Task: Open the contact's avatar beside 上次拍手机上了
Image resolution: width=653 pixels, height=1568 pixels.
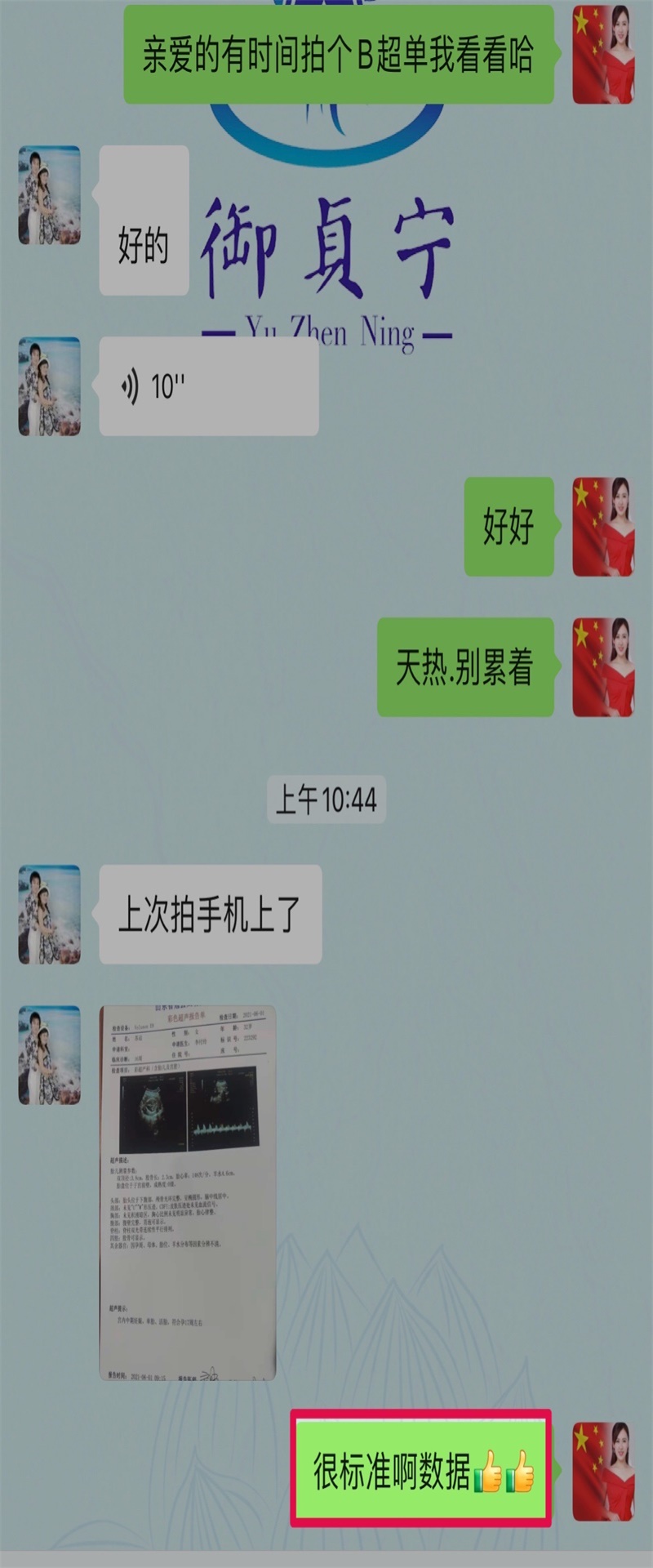Action: click(x=50, y=915)
